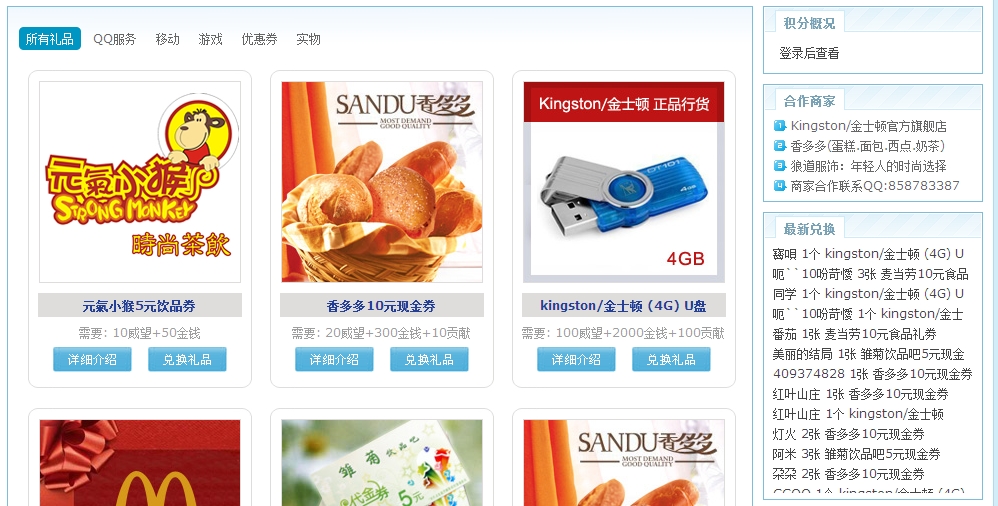Redeem the 香多多10元现金券 gift

429,359
